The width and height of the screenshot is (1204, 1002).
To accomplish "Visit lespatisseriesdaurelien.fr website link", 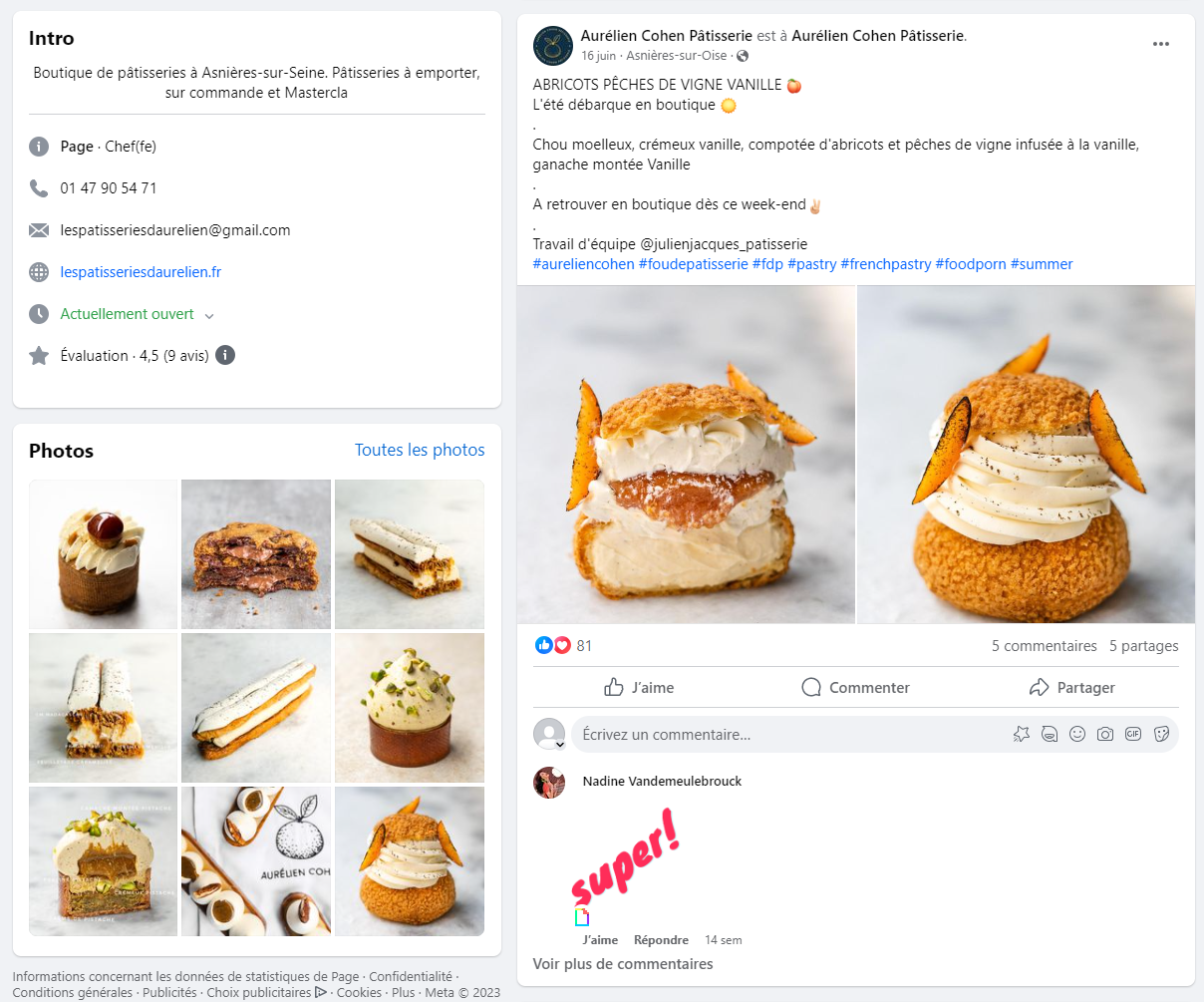I will tap(141, 272).
